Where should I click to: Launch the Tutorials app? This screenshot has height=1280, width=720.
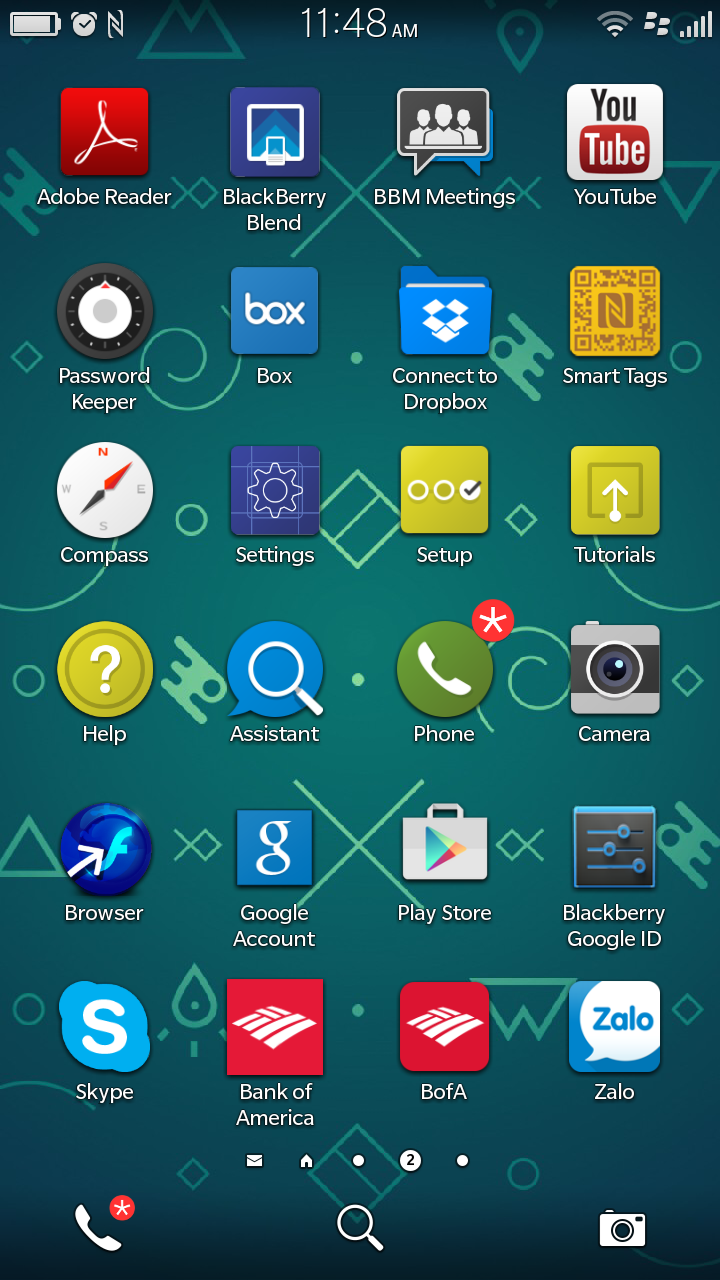(x=614, y=491)
